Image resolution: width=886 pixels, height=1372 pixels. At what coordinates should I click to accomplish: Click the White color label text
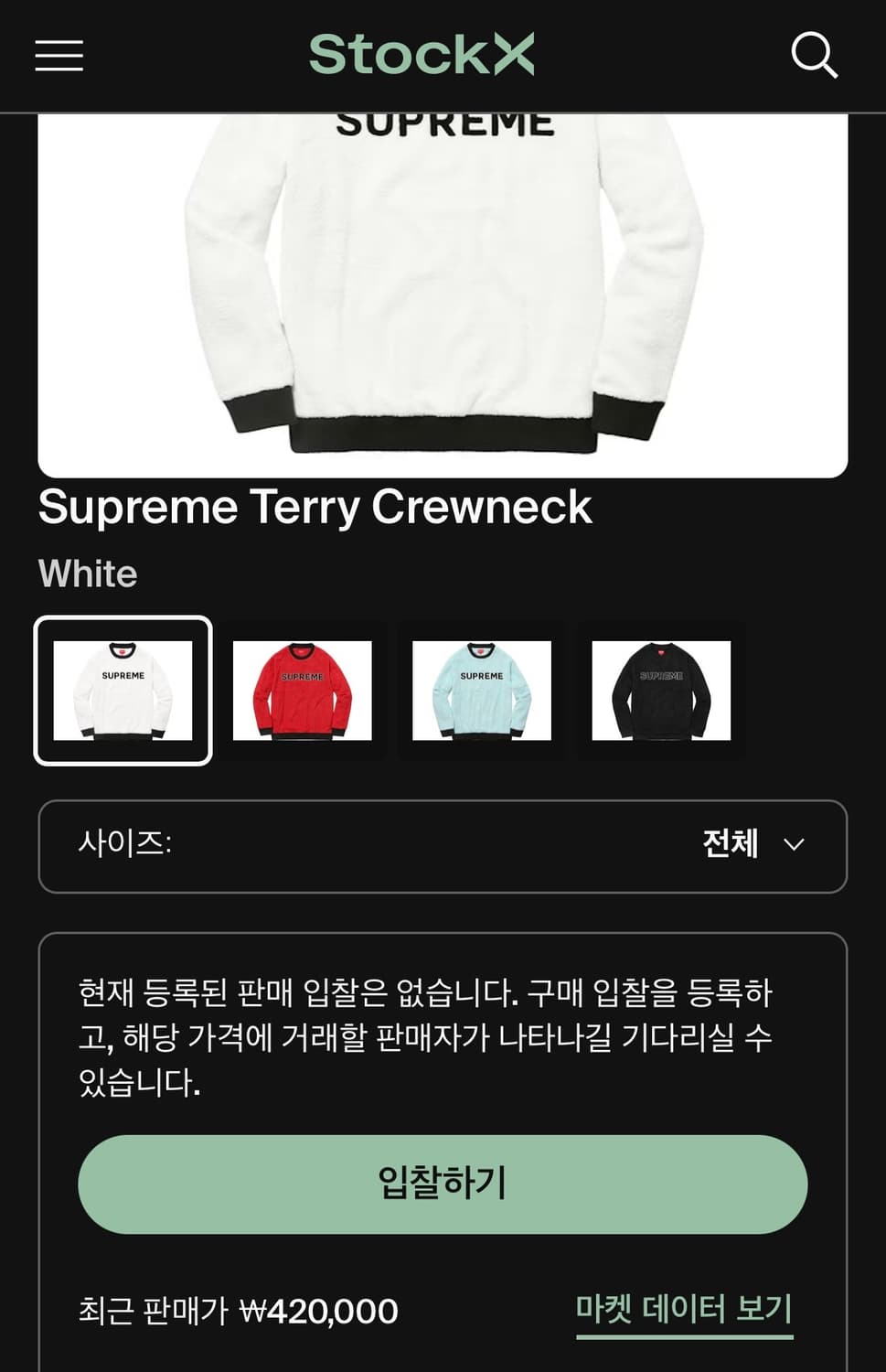[x=87, y=573]
